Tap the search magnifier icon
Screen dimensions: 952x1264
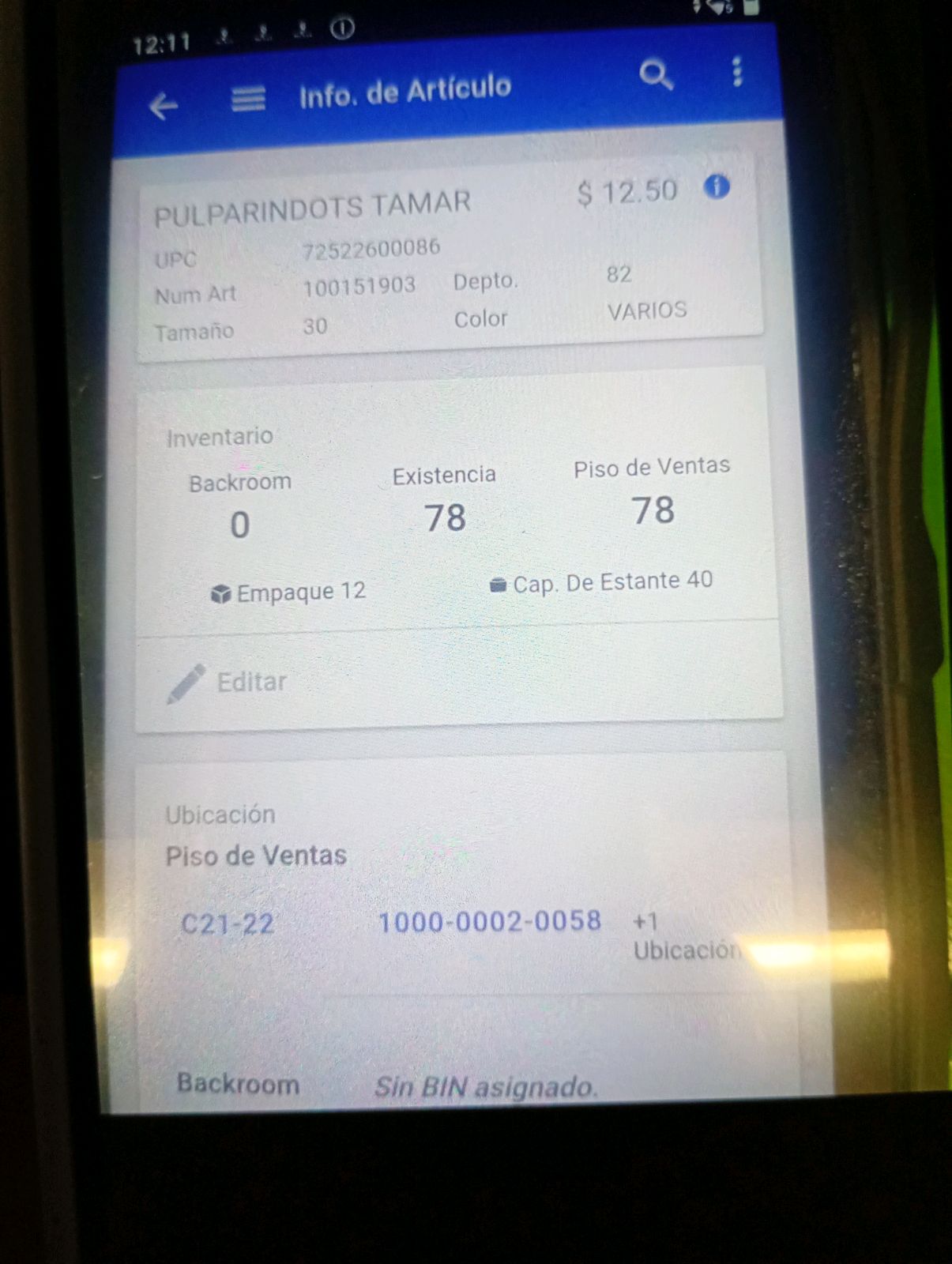click(x=657, y=75)
